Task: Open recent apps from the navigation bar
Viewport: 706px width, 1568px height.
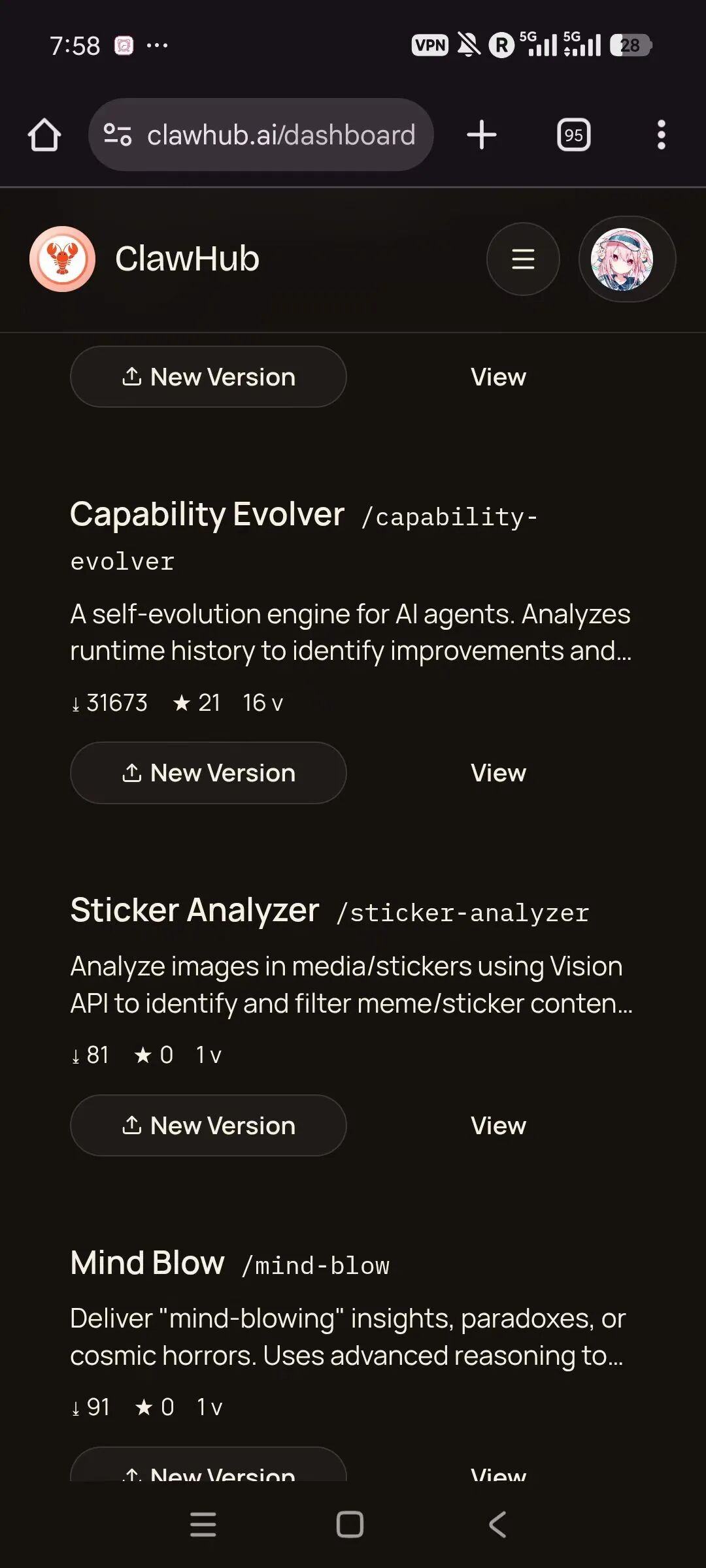Action: (203, 1525)
